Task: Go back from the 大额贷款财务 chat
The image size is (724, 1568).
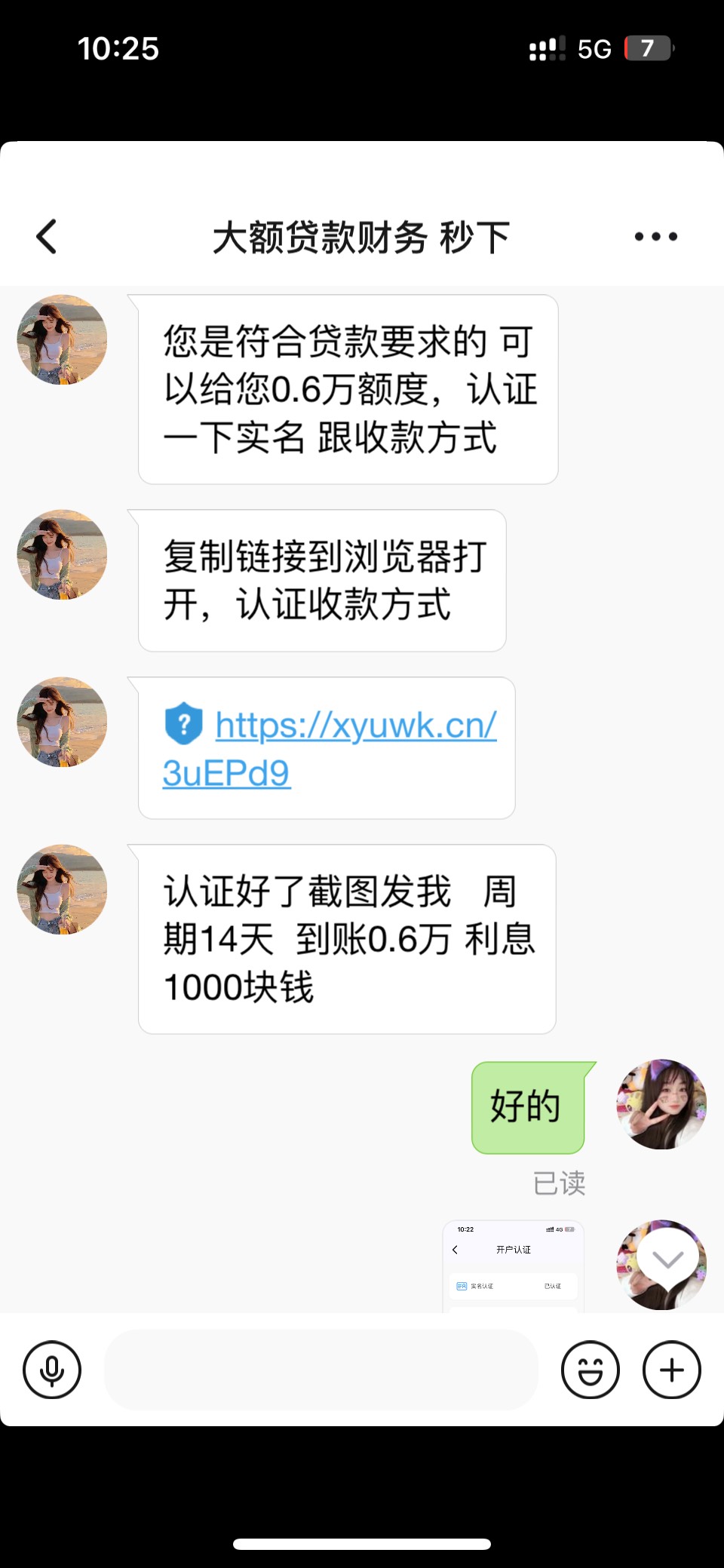Action: coord(47,237)
